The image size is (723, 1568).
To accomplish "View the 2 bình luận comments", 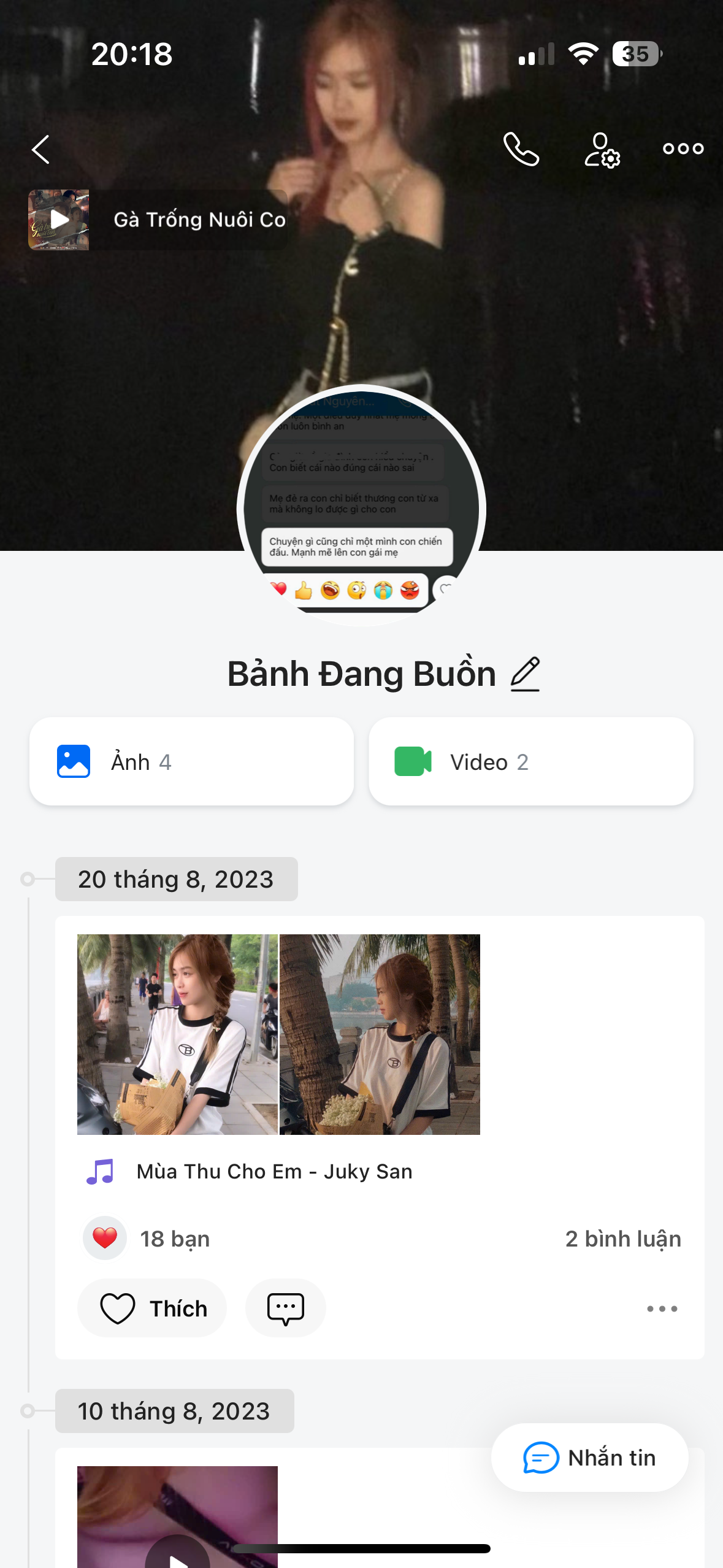I will tap(622, 1239).
